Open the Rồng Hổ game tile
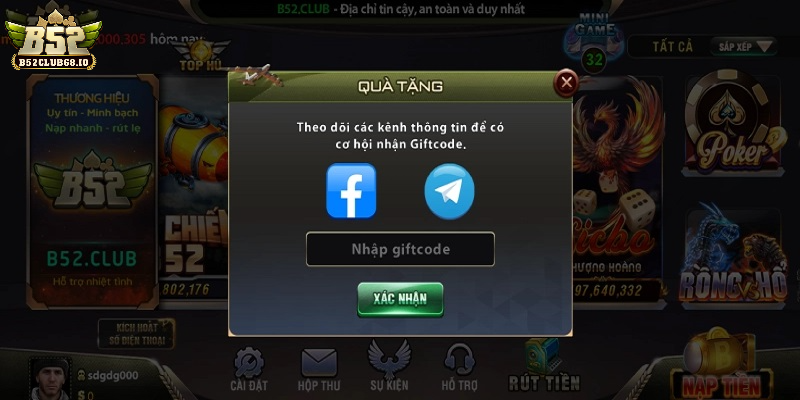 point(733,255)
